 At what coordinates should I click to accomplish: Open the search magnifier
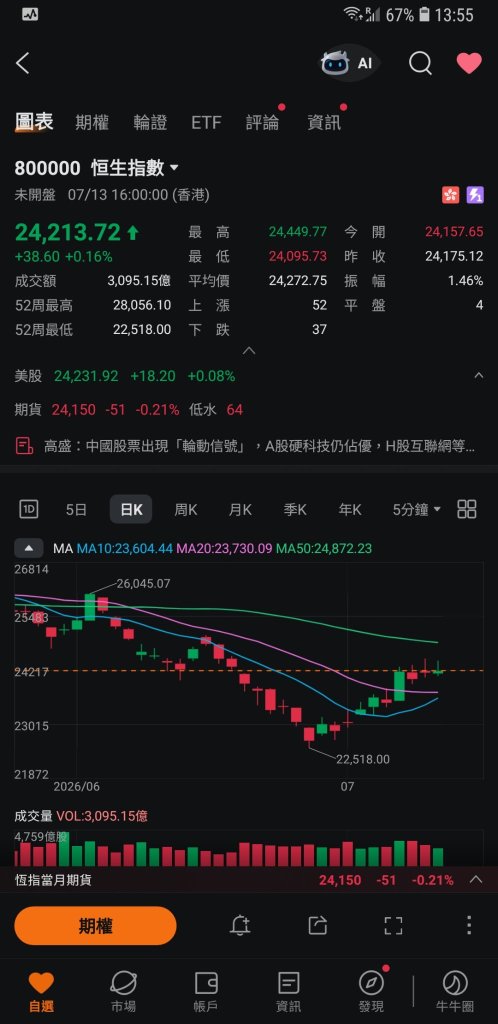tap(420, 63)
